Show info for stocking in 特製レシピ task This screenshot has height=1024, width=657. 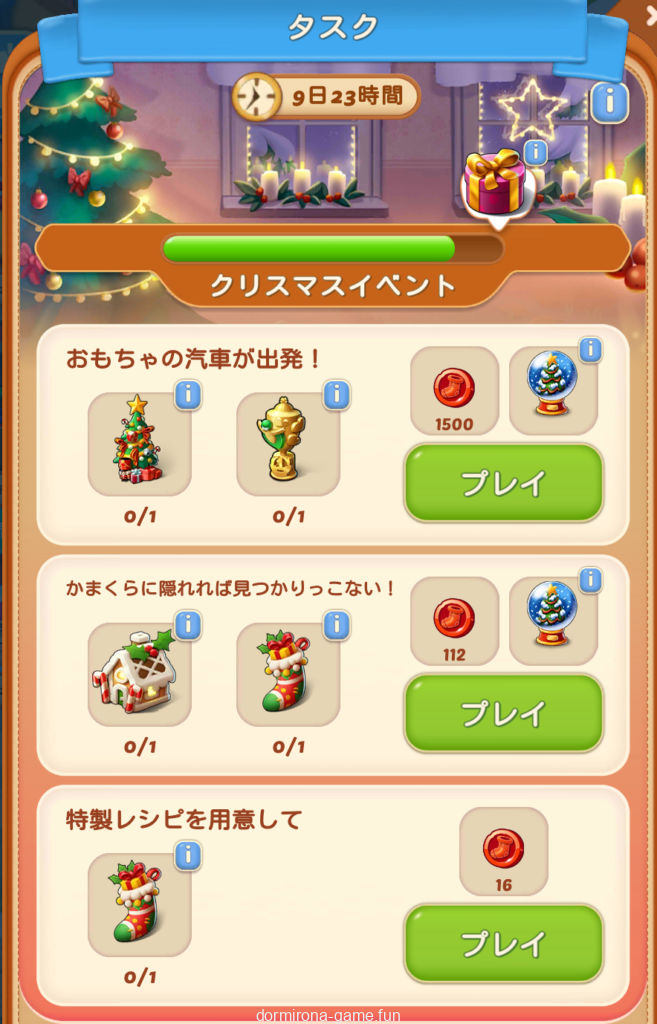[188, 856]
